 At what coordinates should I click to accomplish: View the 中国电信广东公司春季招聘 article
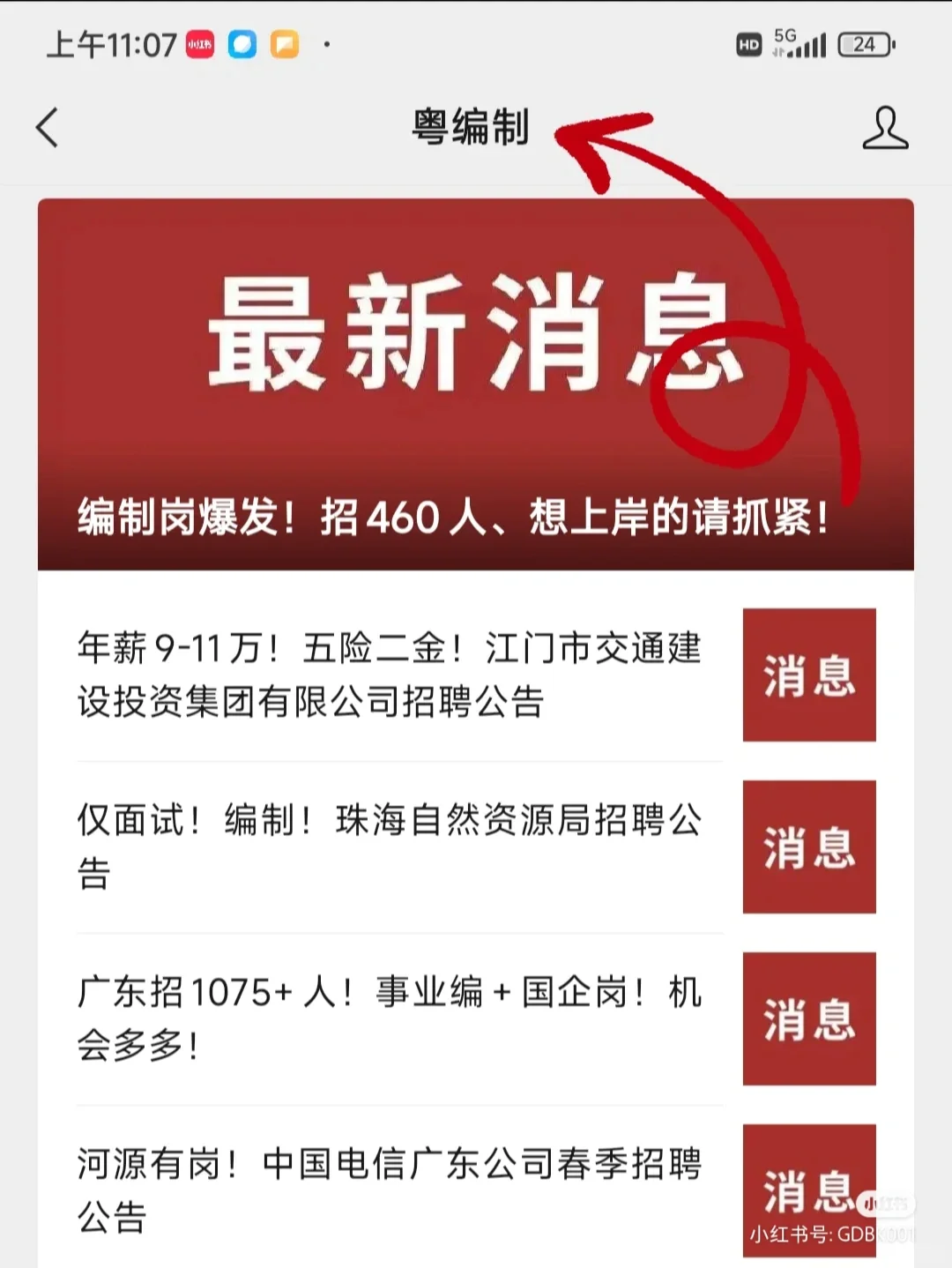(x=389, y=1189)
